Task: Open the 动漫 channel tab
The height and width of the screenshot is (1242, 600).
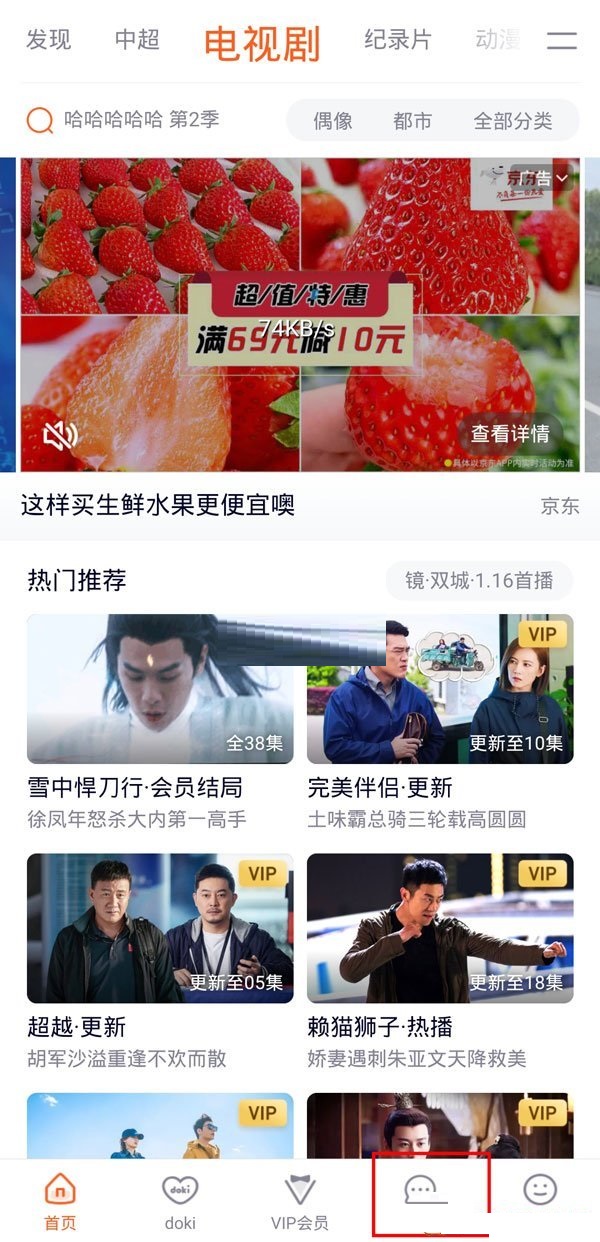Action: click(499, 40)
